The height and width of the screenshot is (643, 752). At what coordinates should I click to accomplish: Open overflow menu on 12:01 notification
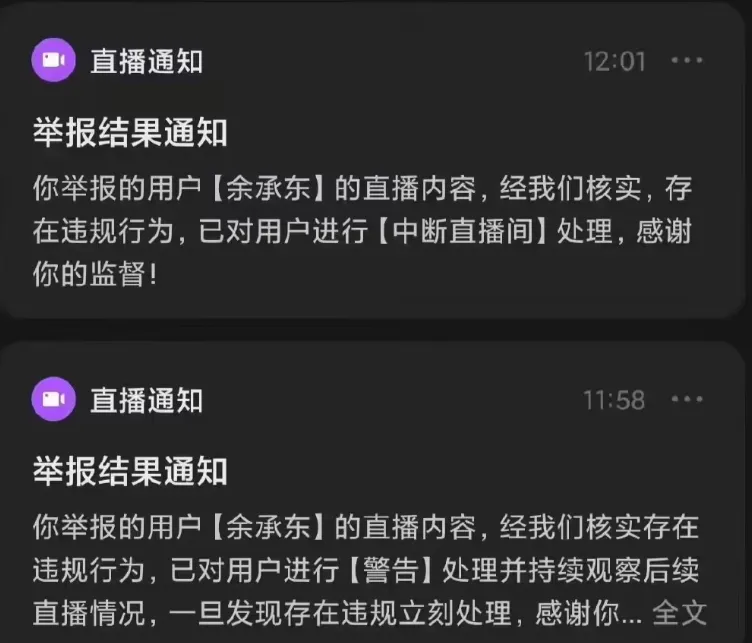point(687,61)
